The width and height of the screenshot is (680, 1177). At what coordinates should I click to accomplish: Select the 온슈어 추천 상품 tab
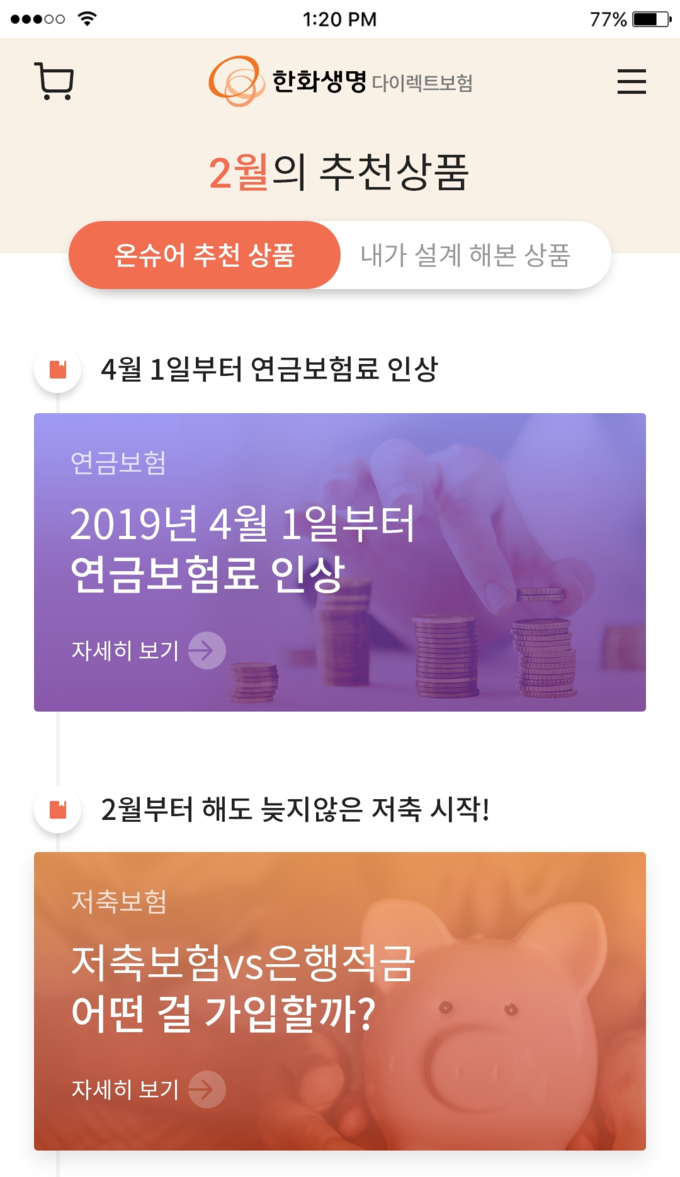(204, 255)
